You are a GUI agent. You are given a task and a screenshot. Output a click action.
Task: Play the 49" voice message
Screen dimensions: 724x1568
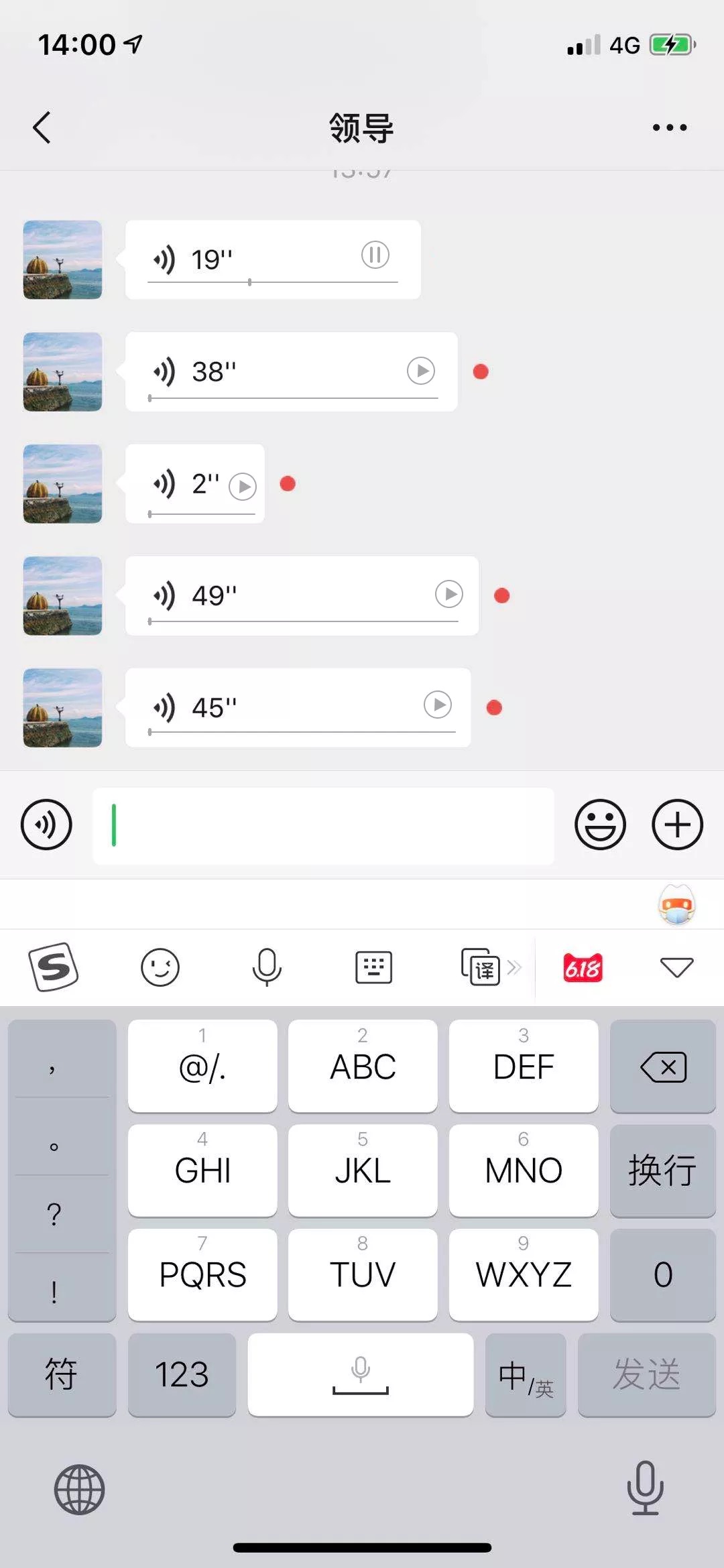click(449, 594)
